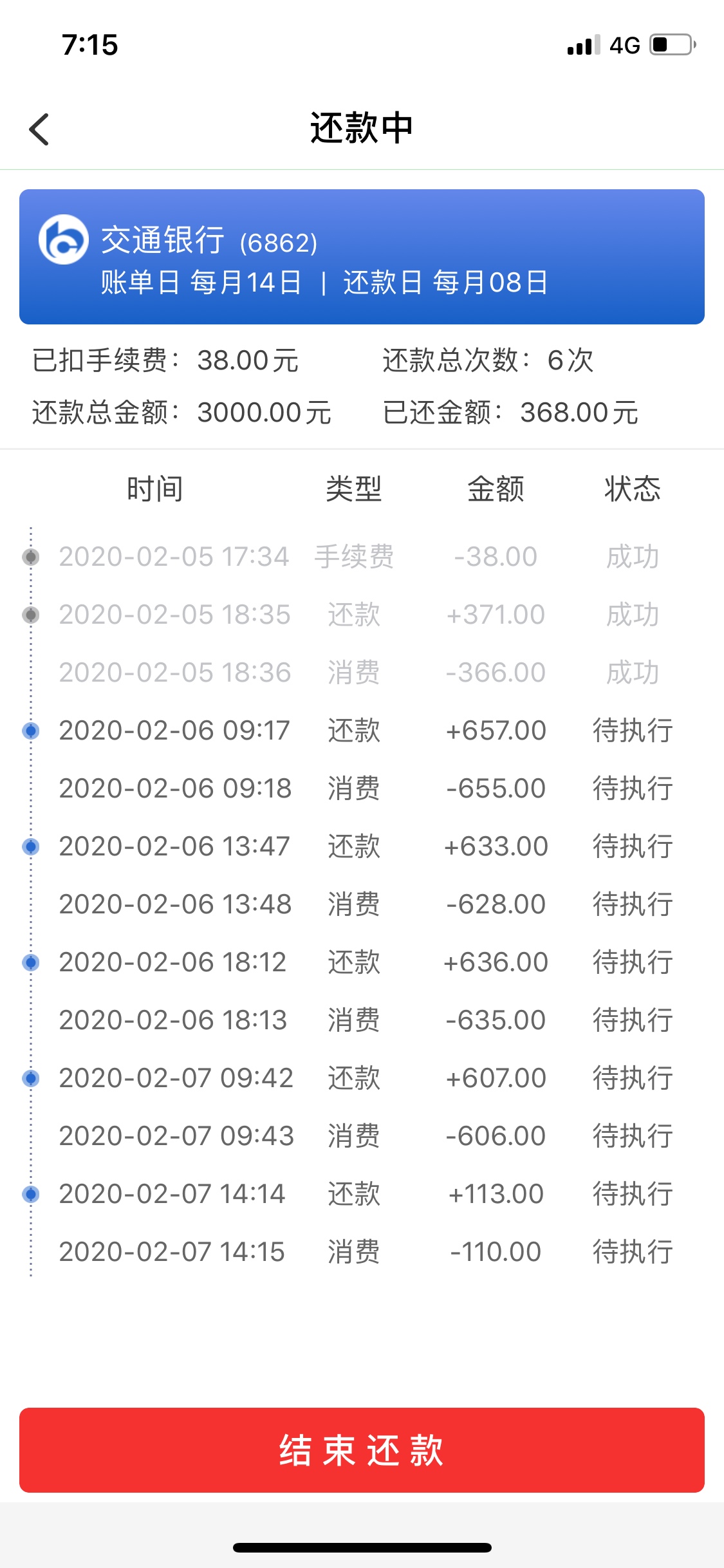This screenshot has height=1568, width=724.
Task: Go back using the top-left arrow
Action: [x=39, y=129]
